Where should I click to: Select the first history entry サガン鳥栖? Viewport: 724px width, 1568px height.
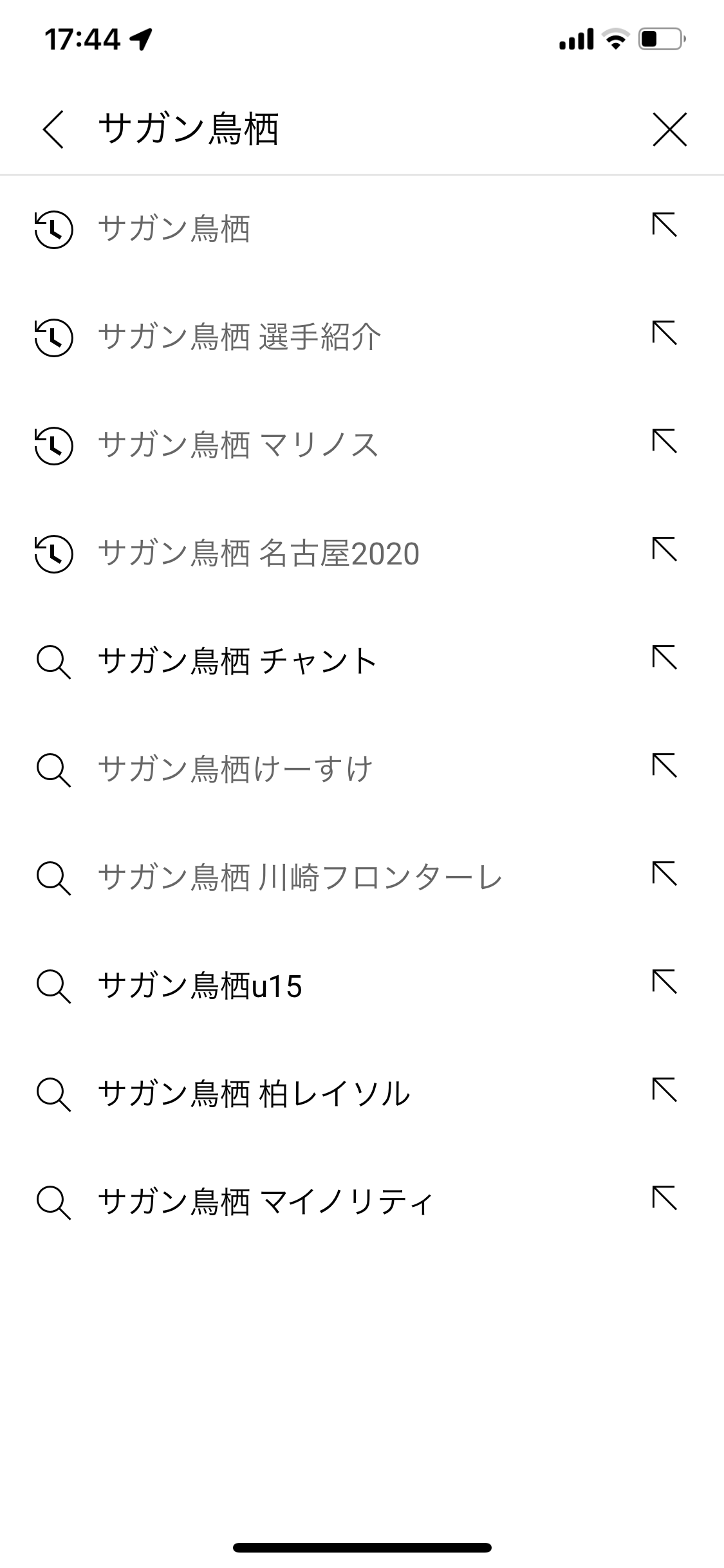(x=362, y=229)
